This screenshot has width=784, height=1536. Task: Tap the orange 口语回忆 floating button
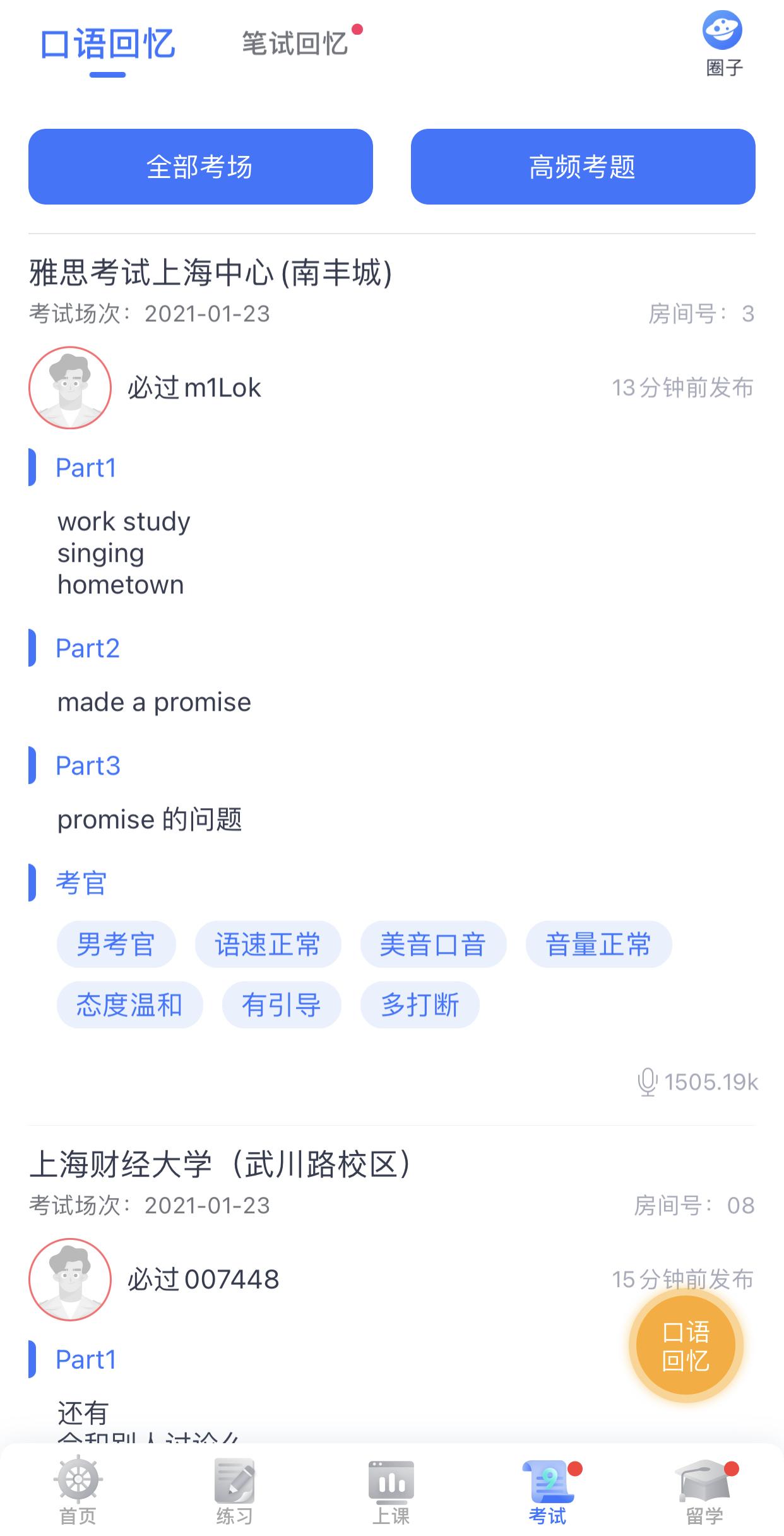click(686, 1347)
